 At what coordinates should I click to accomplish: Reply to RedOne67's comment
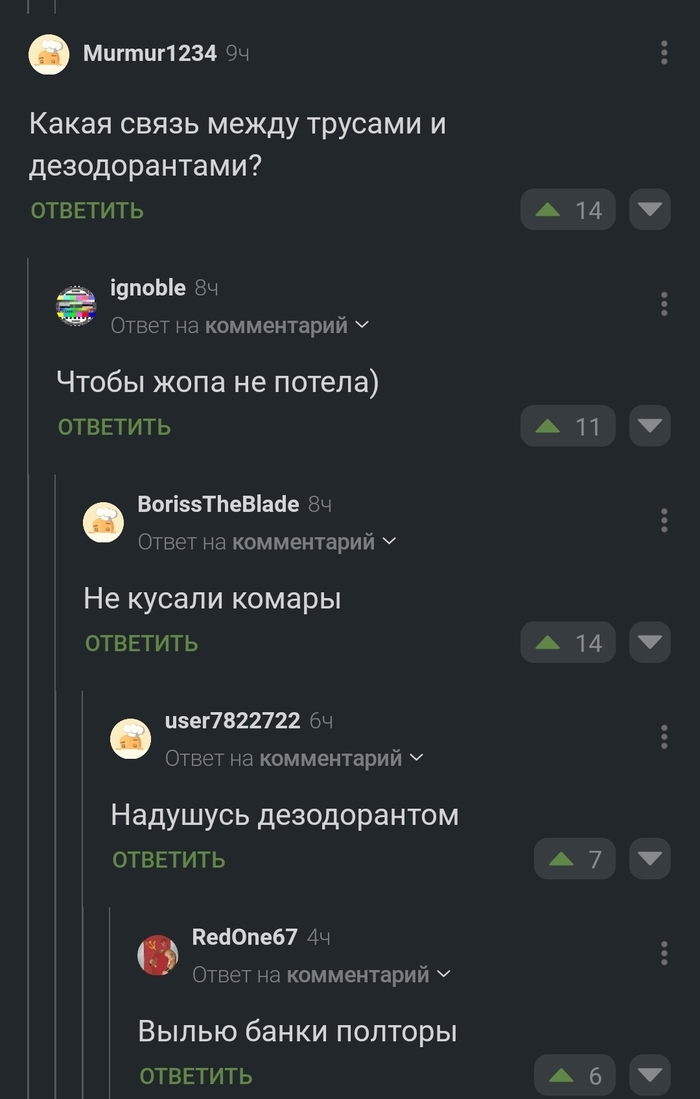pos(195,1076)
